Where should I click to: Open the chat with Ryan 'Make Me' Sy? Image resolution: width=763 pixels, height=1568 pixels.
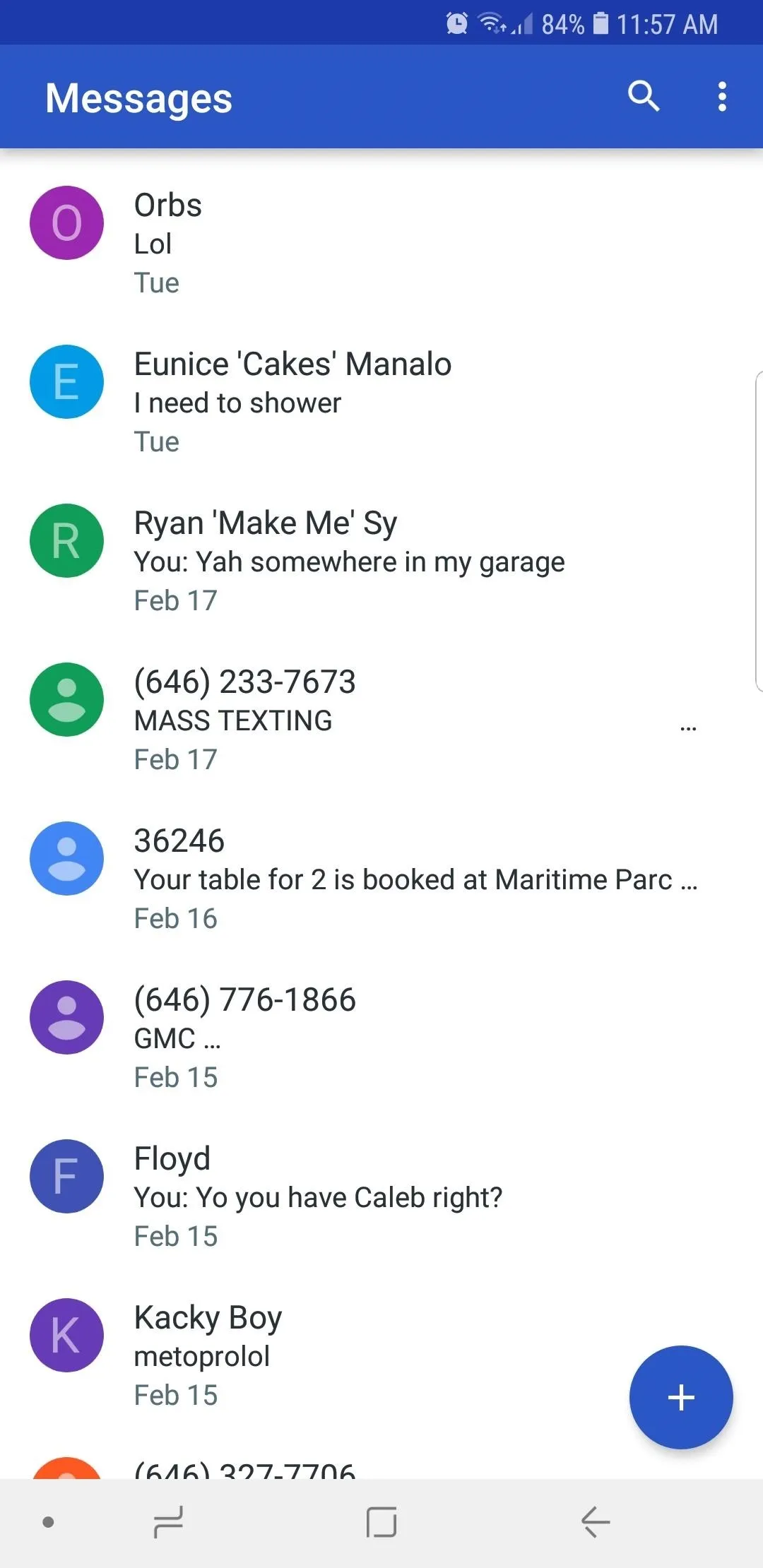point(381,561)
